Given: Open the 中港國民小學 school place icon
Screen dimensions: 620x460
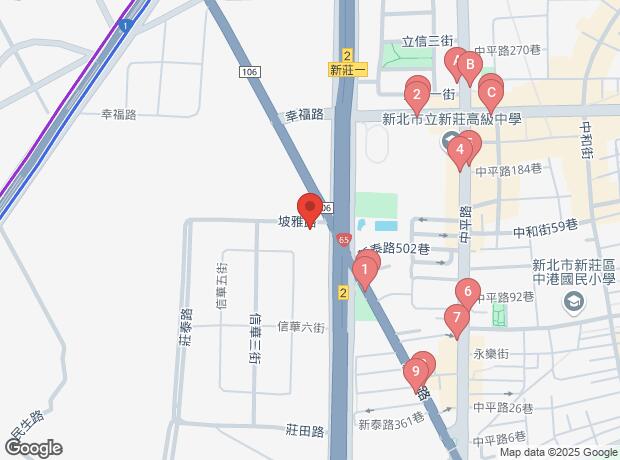Looking at the screenshot, I should 574,300.
